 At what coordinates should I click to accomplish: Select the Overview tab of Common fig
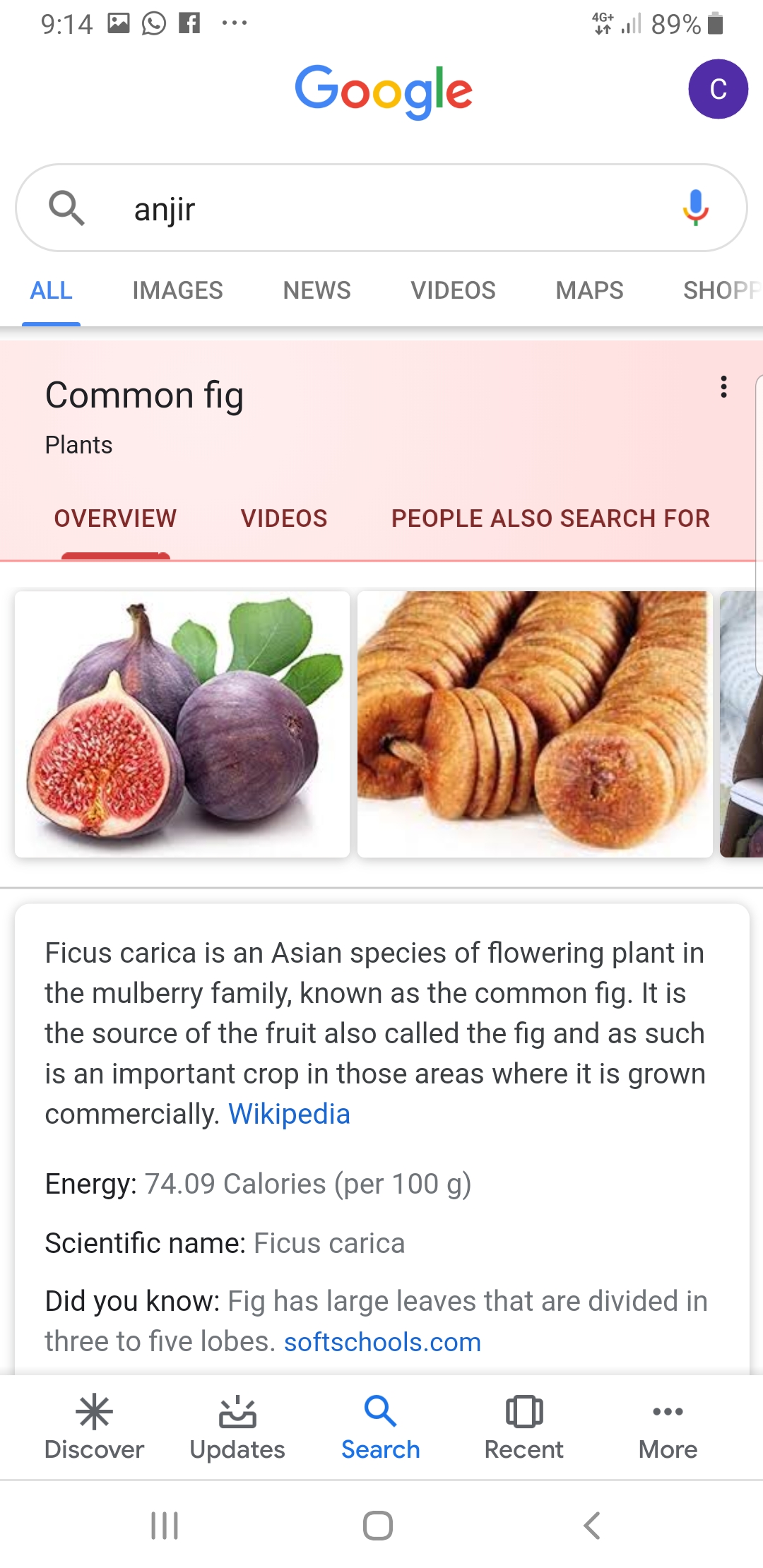(115, 518)
